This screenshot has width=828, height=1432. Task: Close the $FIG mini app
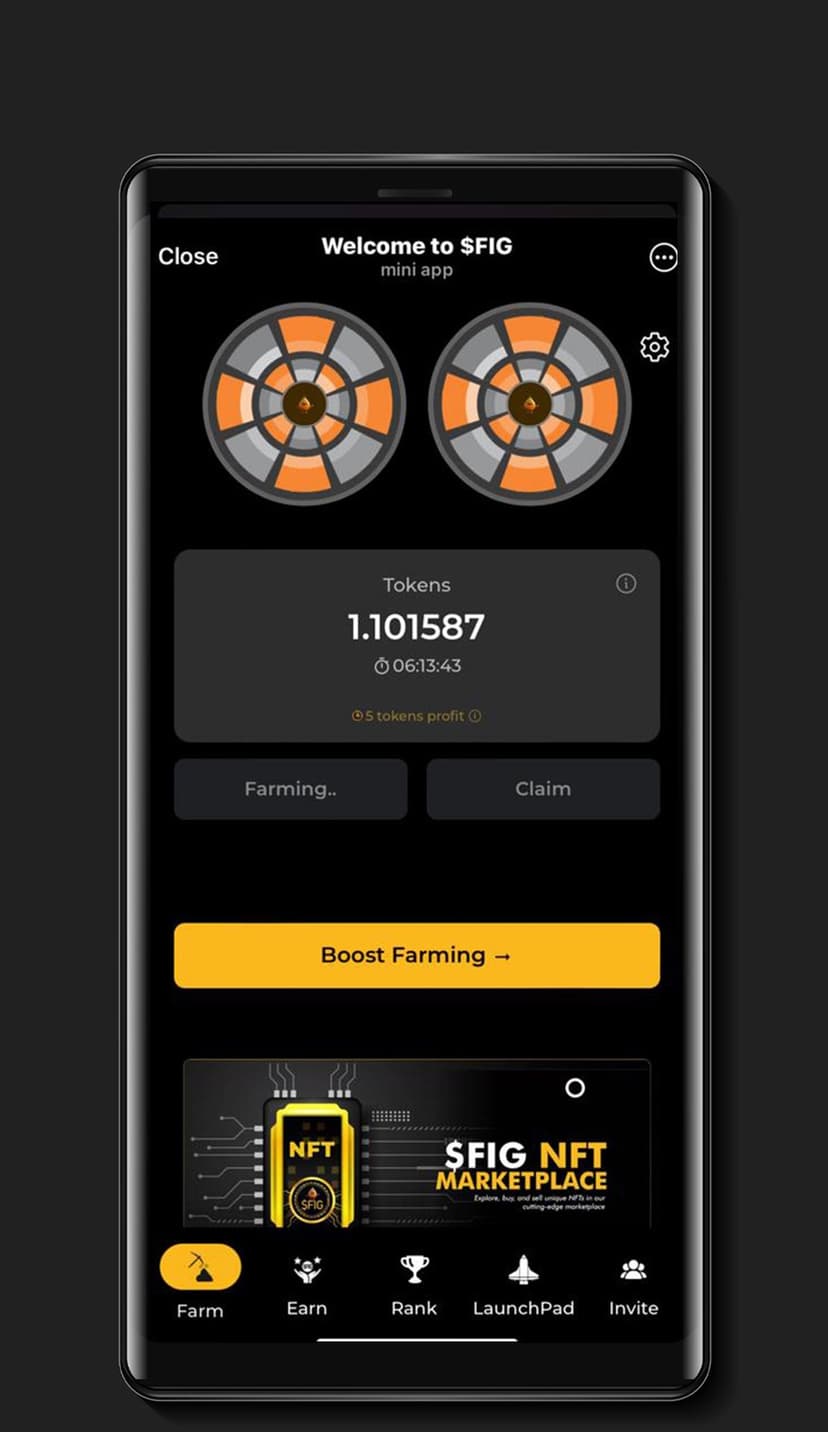pos(188,256)
